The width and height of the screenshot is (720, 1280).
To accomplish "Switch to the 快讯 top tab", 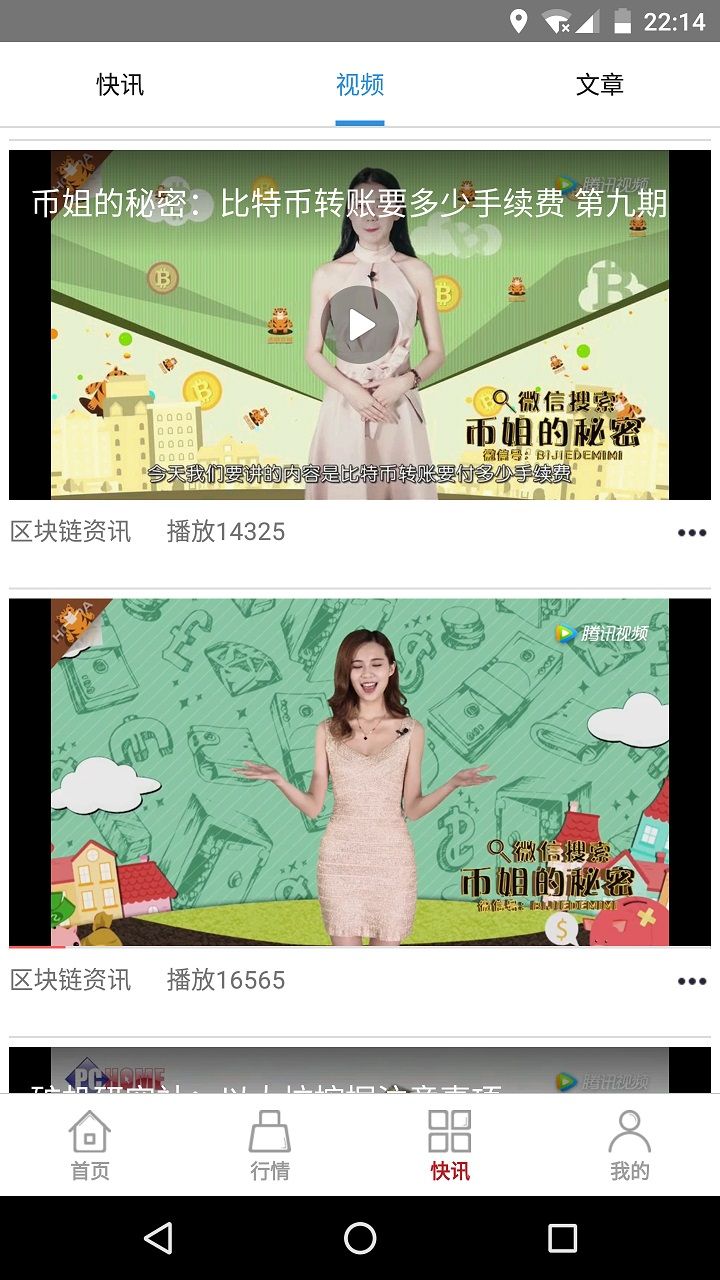I will [120, 85].
